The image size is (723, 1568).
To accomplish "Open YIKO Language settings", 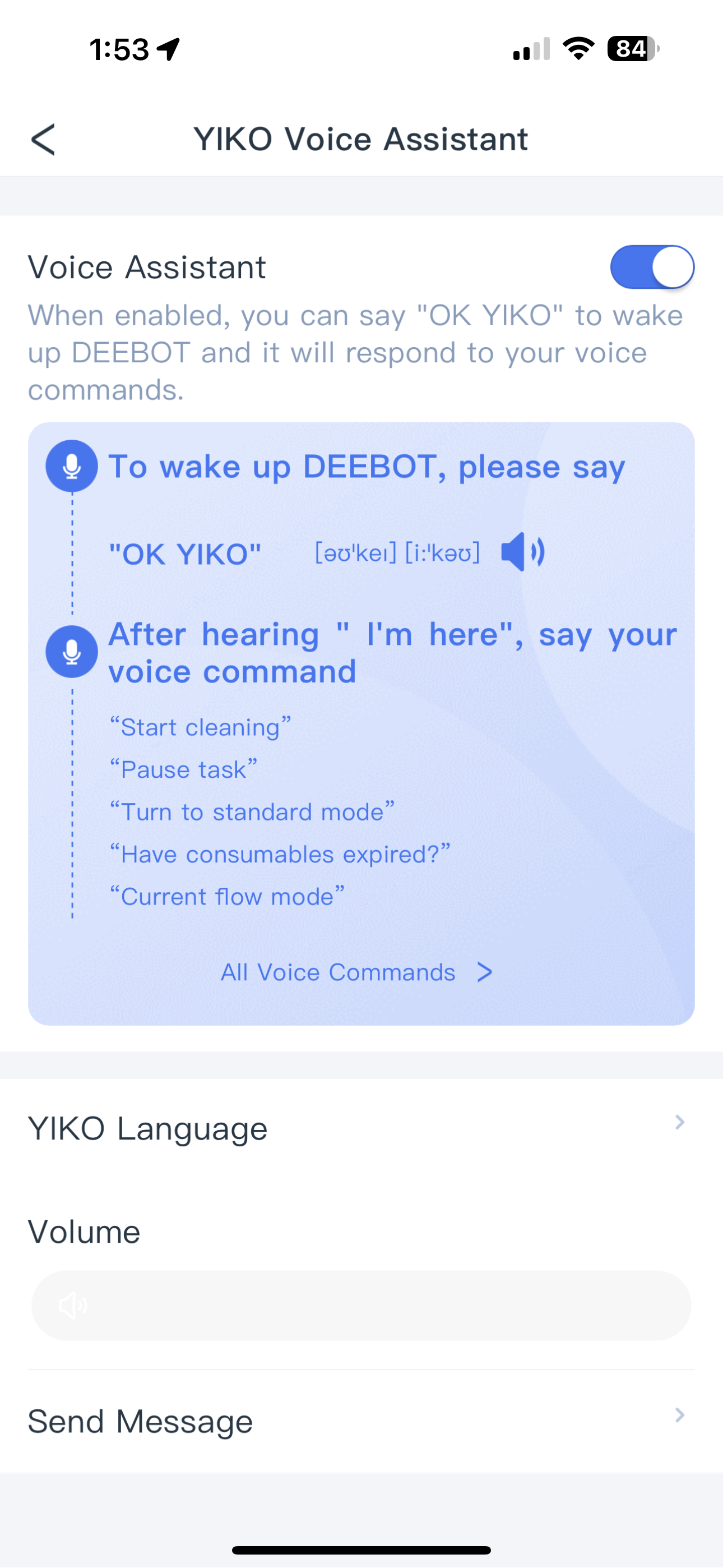I will (x=361, y=1128).
